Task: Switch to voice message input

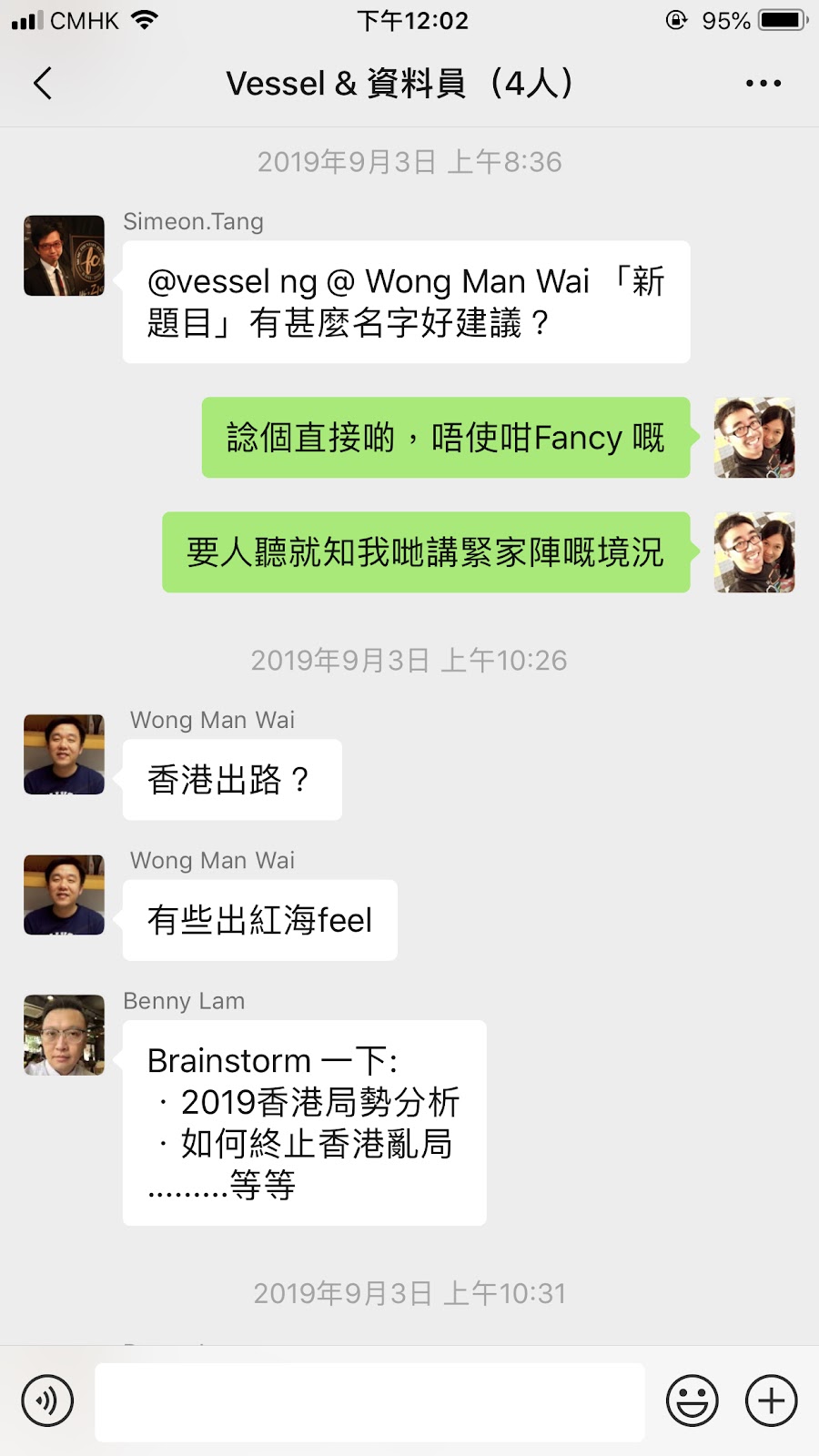Action: 47,1400
